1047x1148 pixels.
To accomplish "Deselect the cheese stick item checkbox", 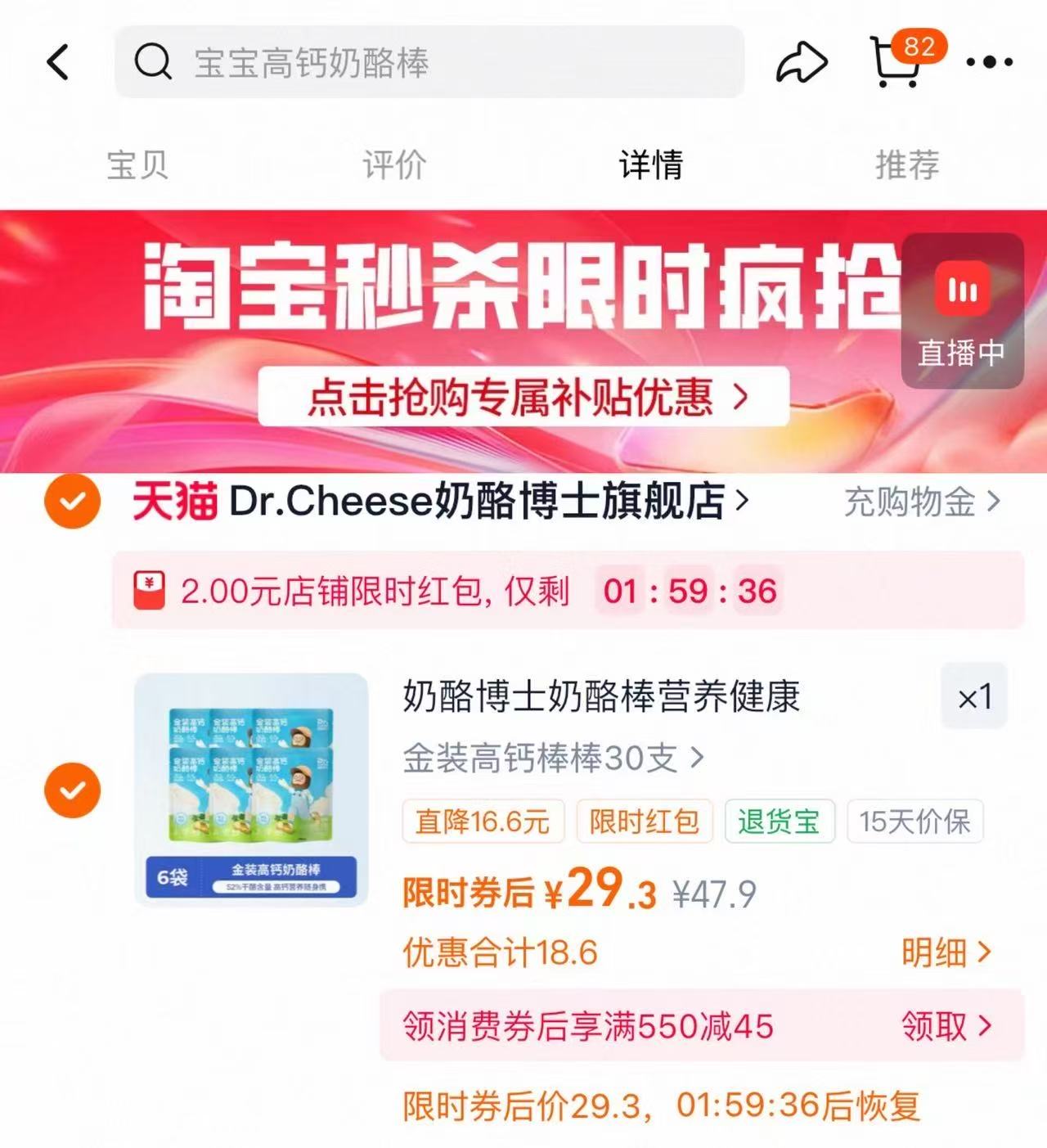I will (x=73, y=790).
